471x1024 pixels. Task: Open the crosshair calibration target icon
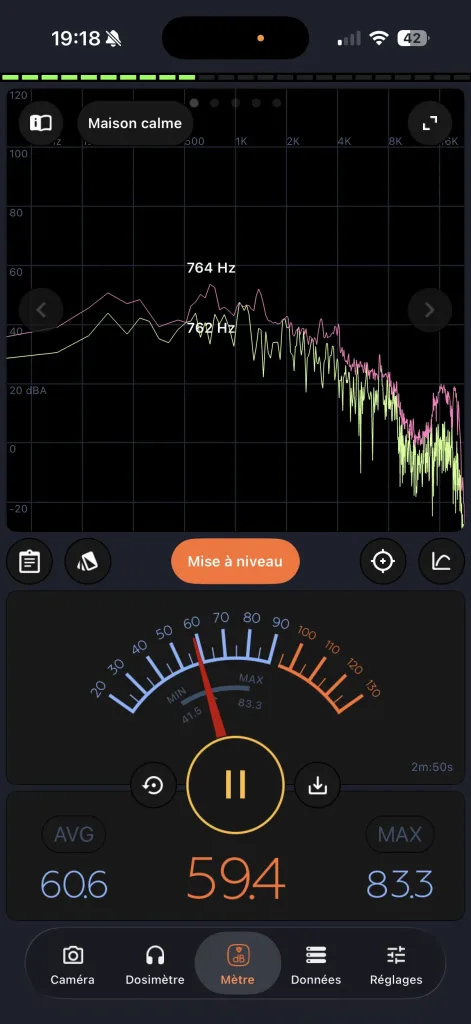(383, 561)
